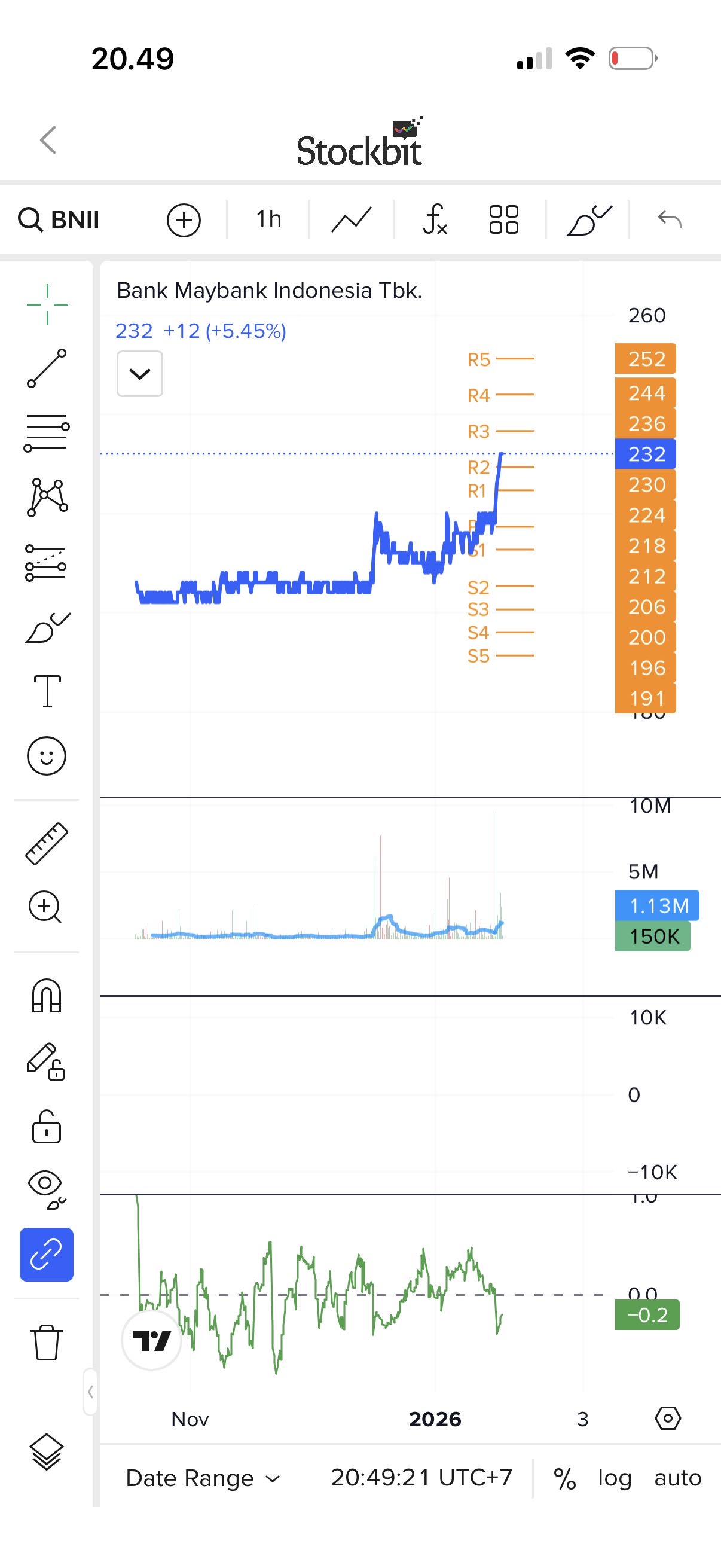
Task: Add a symbol to compare
Action: point(184,219)
